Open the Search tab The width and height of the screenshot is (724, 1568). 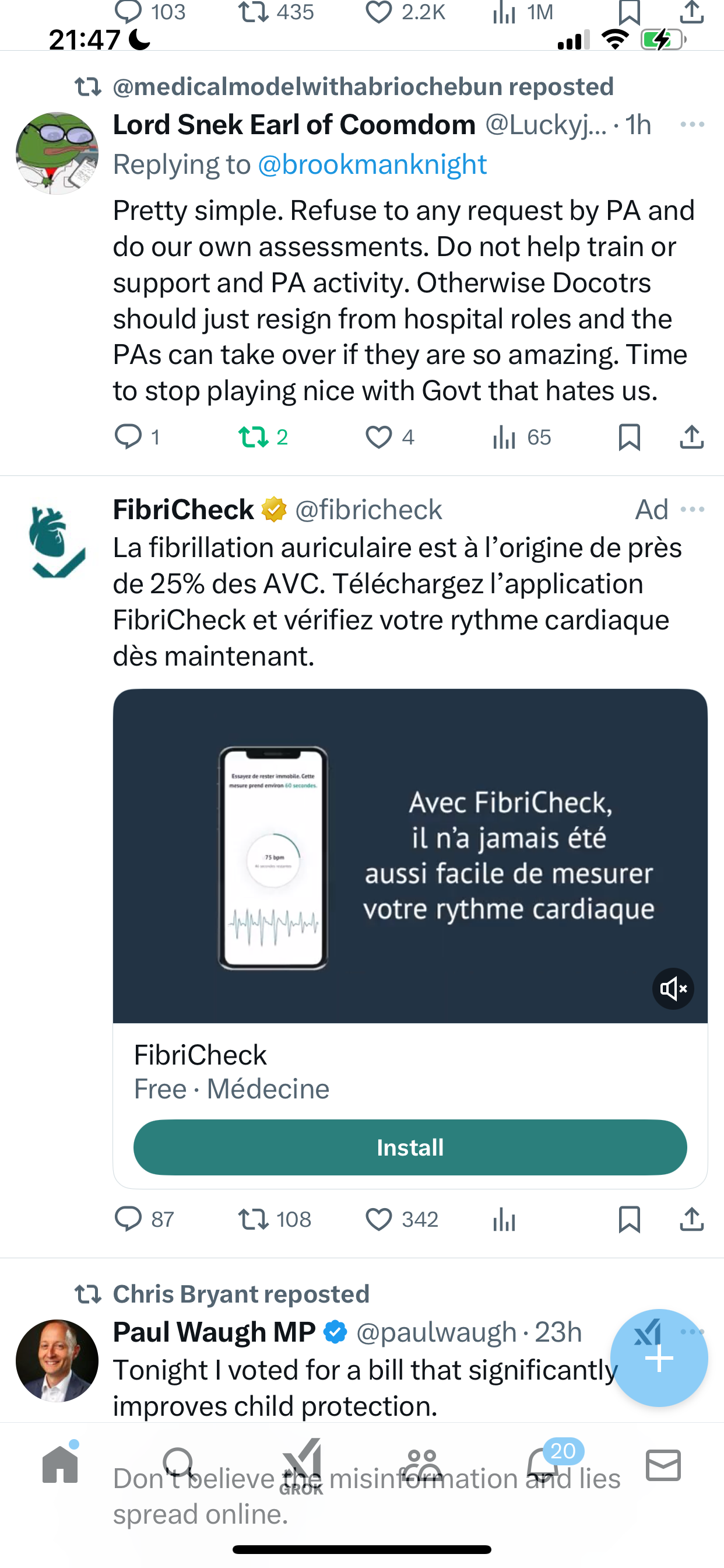pos(179,1465)
